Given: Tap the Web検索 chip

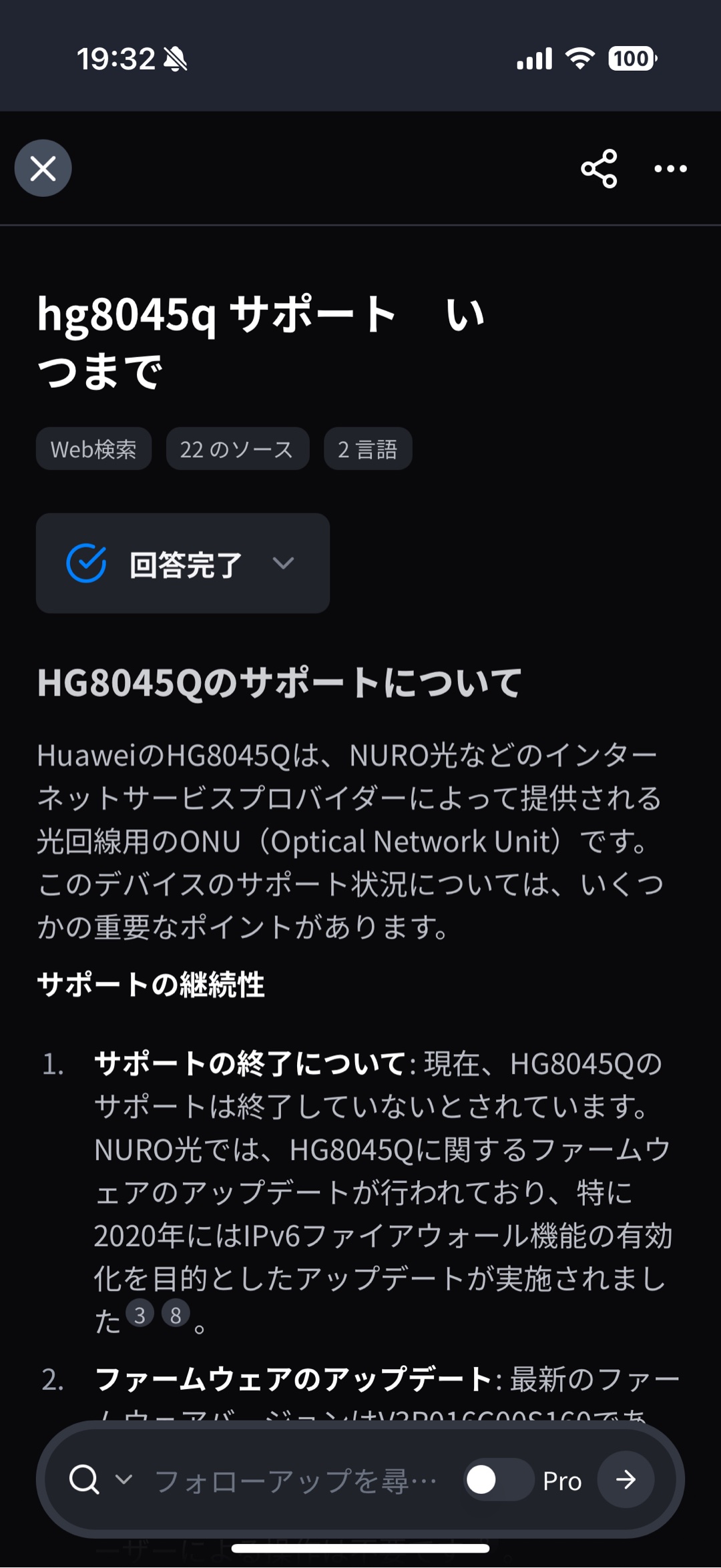Looking at the screenshot, I should click(93, 449).
